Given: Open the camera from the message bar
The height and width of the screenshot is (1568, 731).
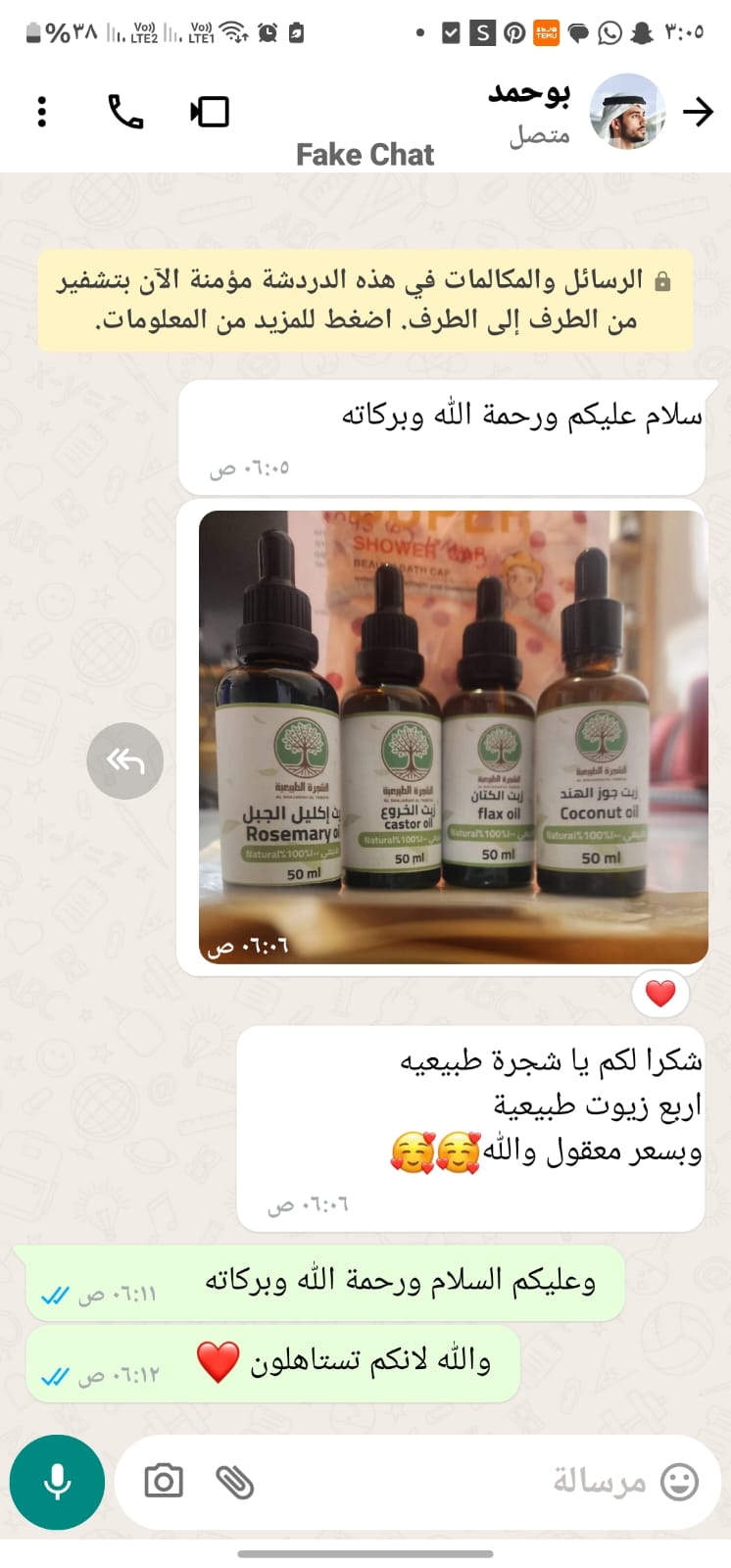Looking at the screenshot, I should (x=164, y=1482).
